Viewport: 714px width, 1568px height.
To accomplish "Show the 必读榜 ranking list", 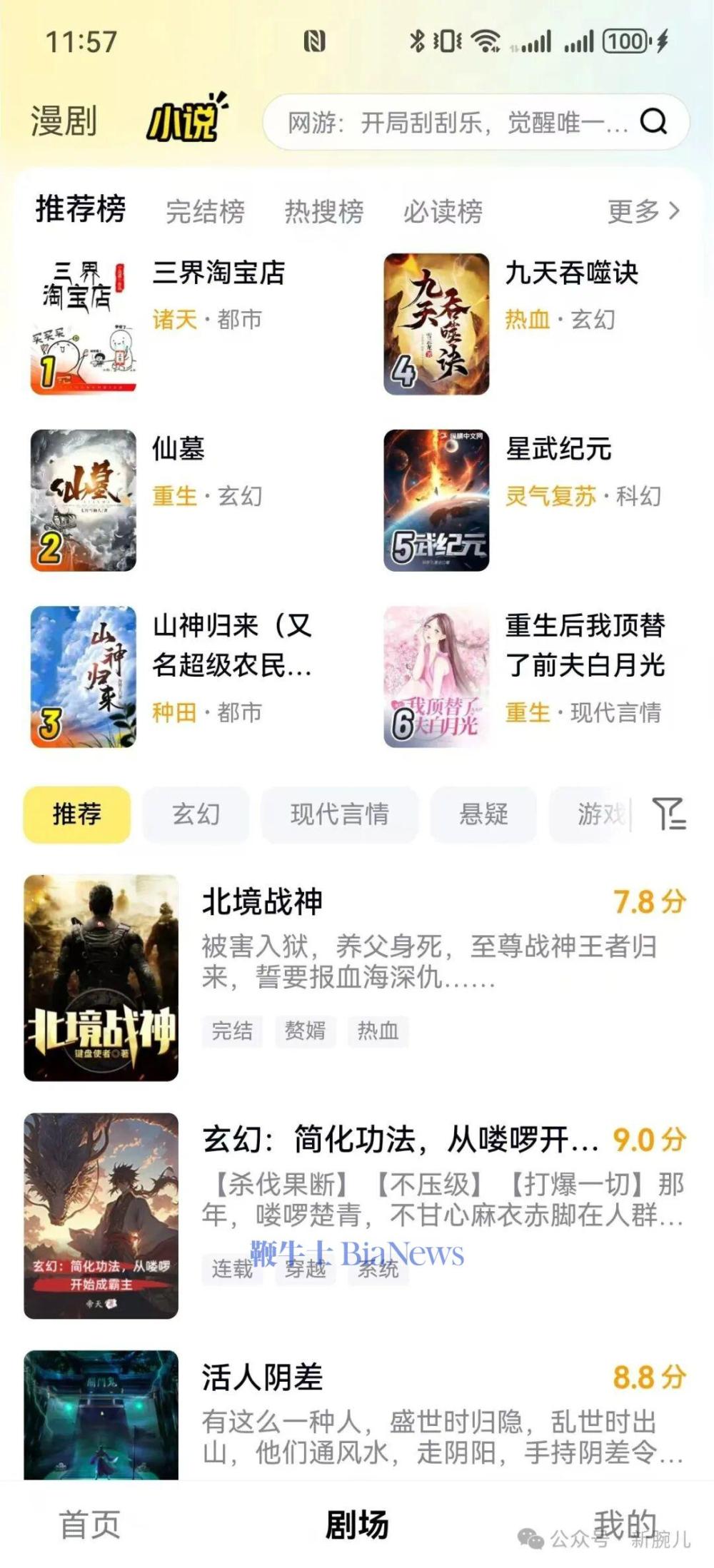I will [443, 211].
